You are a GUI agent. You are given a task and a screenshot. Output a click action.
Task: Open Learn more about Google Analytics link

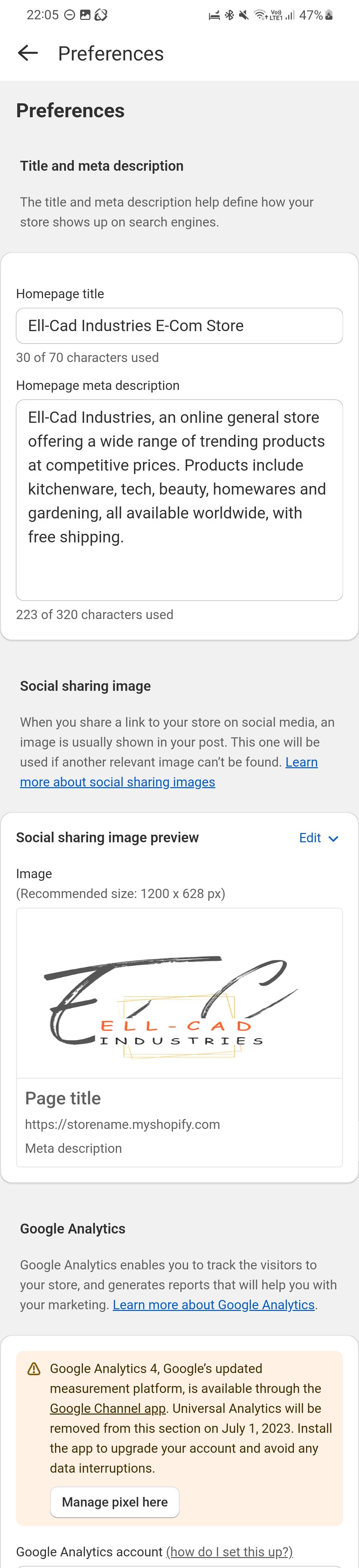(213, 1304)
